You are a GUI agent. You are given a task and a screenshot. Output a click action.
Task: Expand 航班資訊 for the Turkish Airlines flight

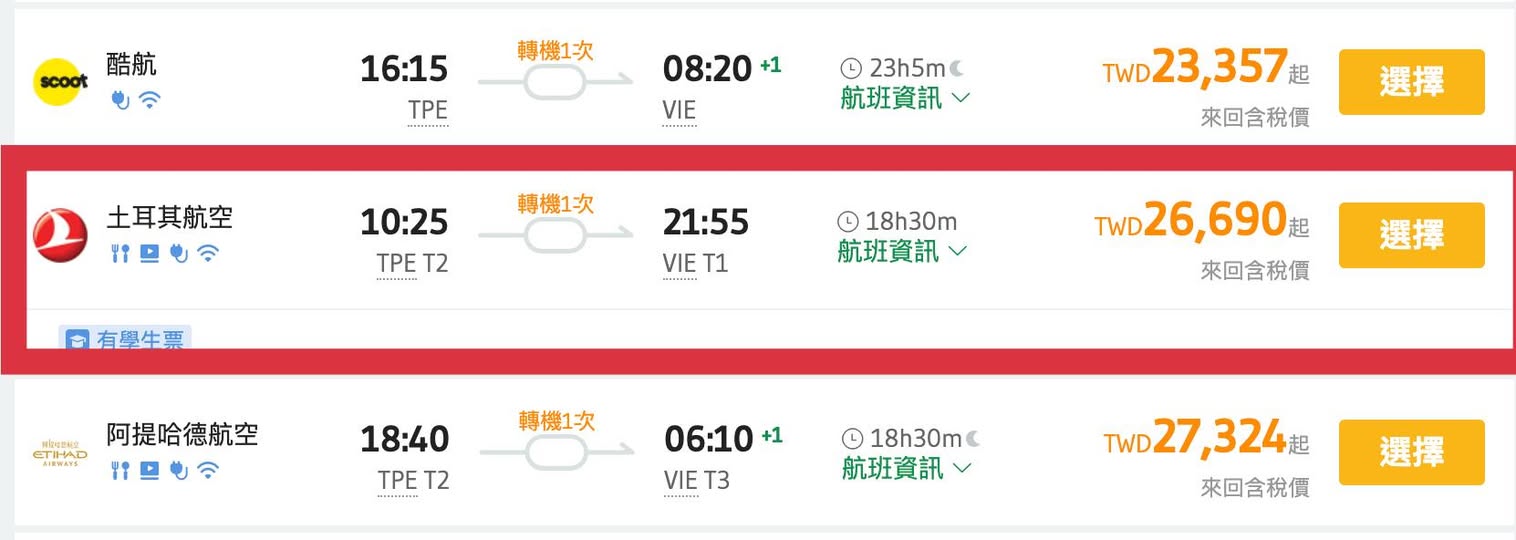tap(901, 251)
